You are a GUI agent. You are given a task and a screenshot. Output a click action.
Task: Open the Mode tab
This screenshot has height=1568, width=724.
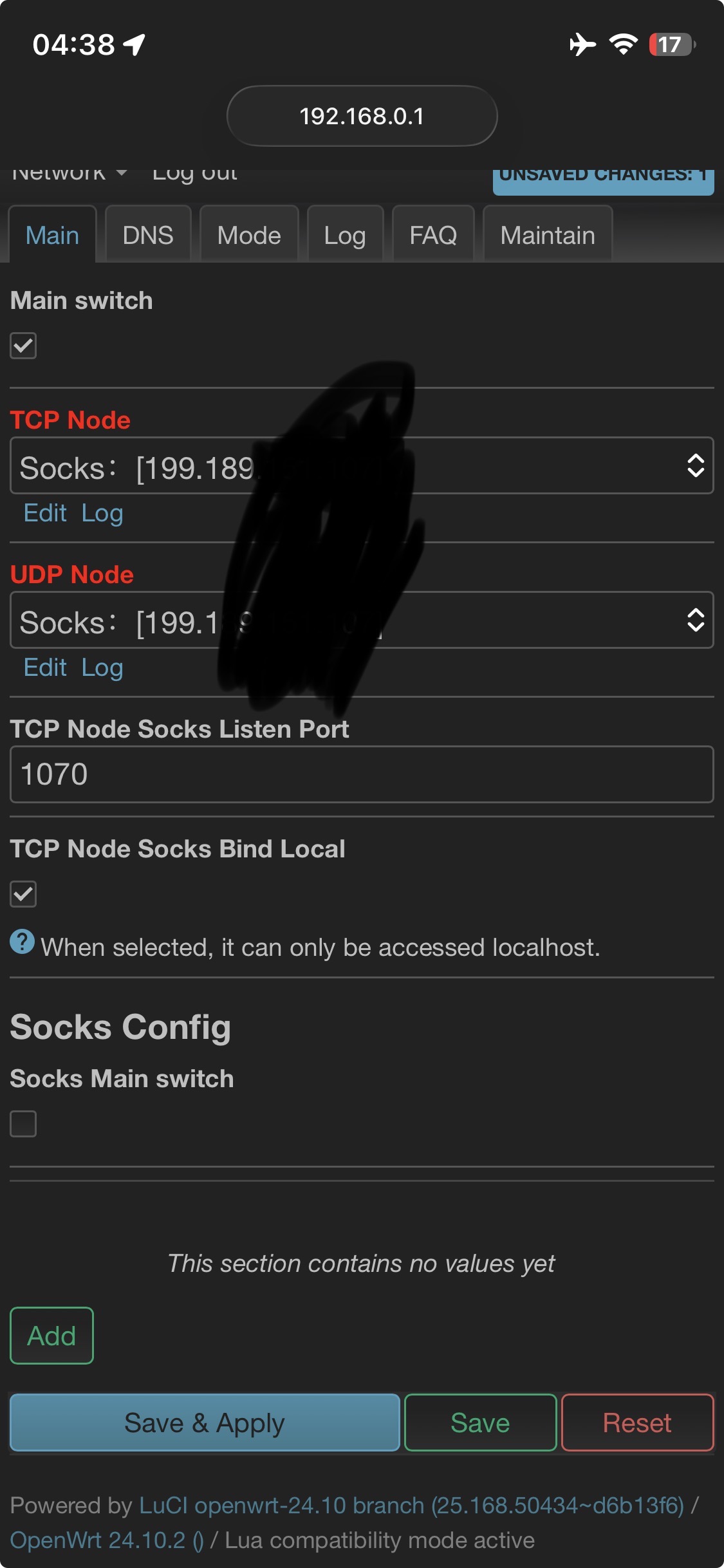click(x=249, y=235)
